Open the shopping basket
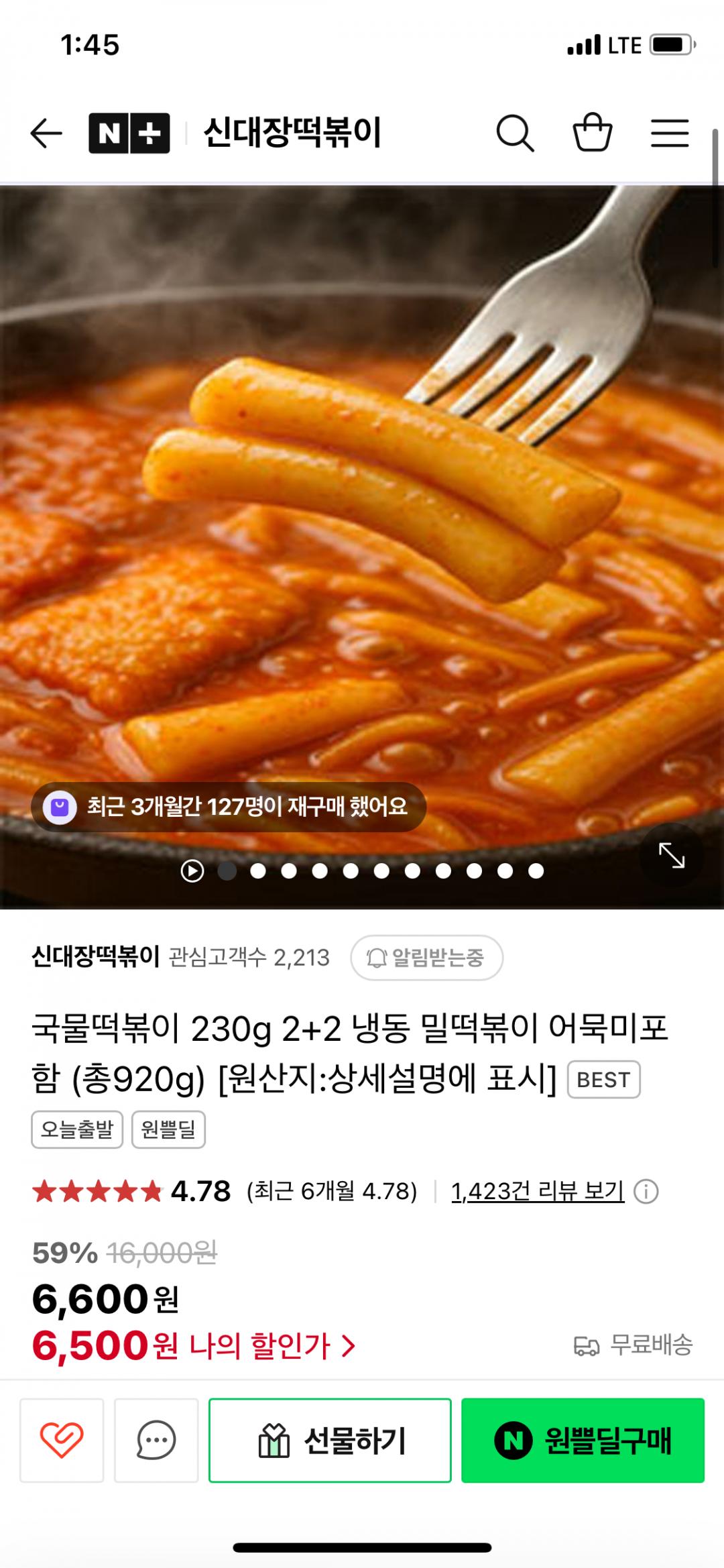Viewport: 724px width, 1568px height. pyautogui.click(x=593, y=133)
